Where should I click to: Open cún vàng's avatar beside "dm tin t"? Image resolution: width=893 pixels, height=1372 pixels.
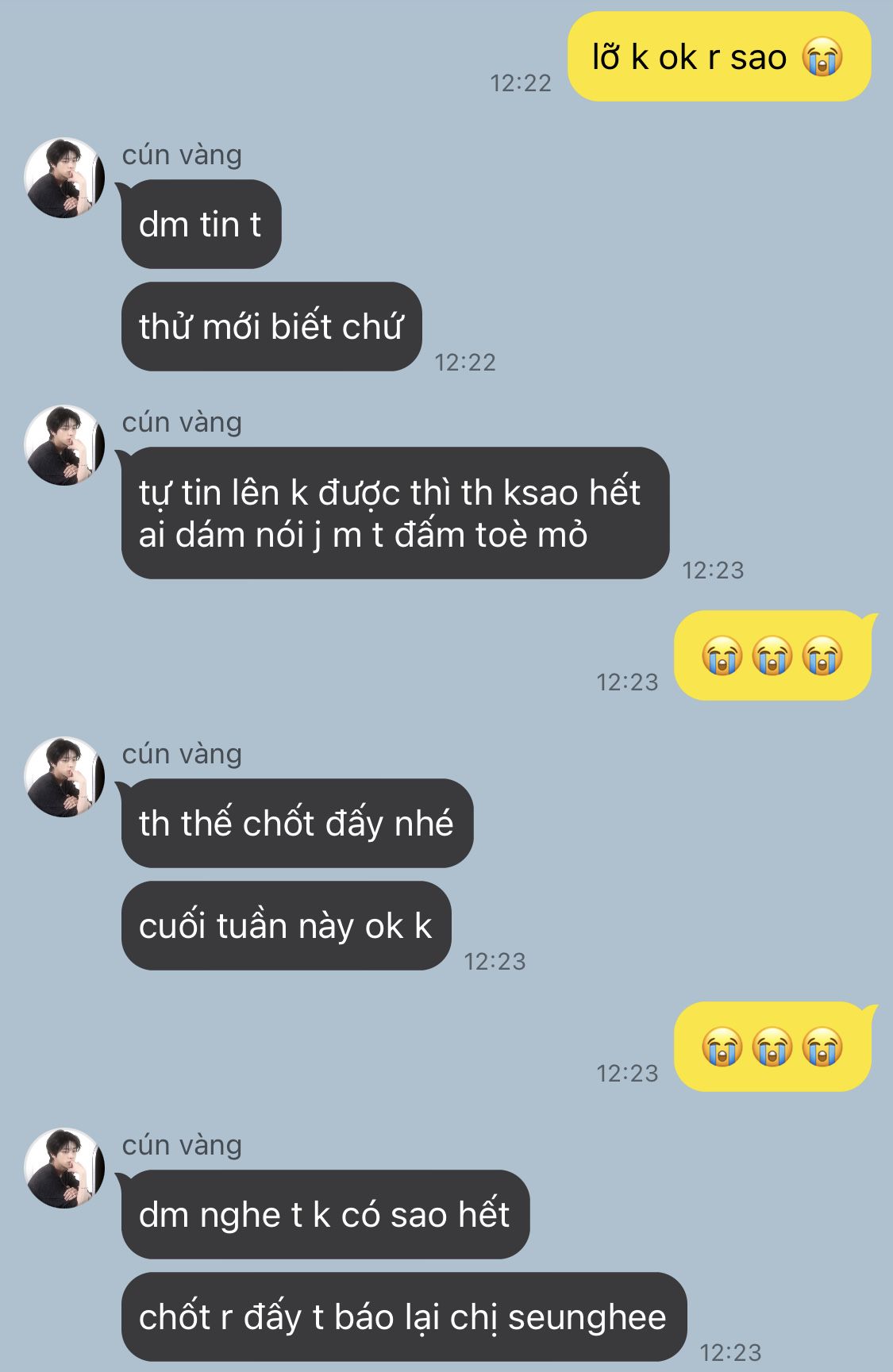pyautogui.click(x=64, y=178)
